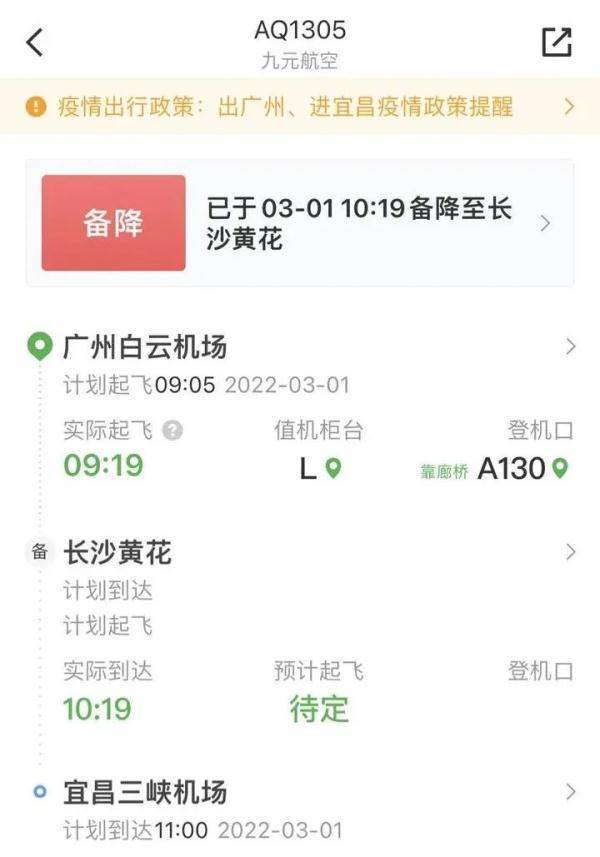Go back using the top-left arrow
Image resolution: width=600 pixels, height=857 pixels.
coord(35,42)
